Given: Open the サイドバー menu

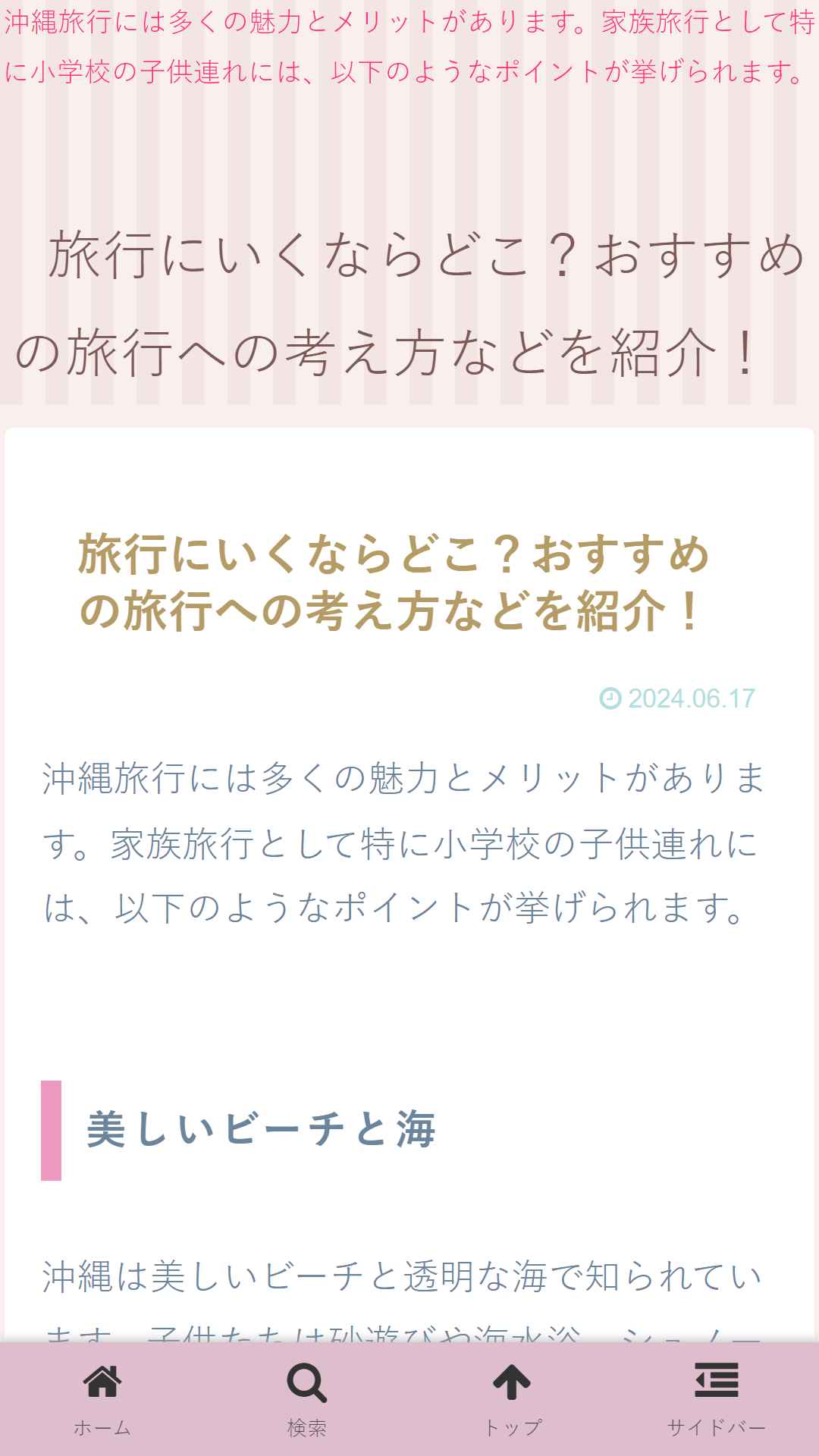Looking at the screenshot, I should pos(717,1399).
